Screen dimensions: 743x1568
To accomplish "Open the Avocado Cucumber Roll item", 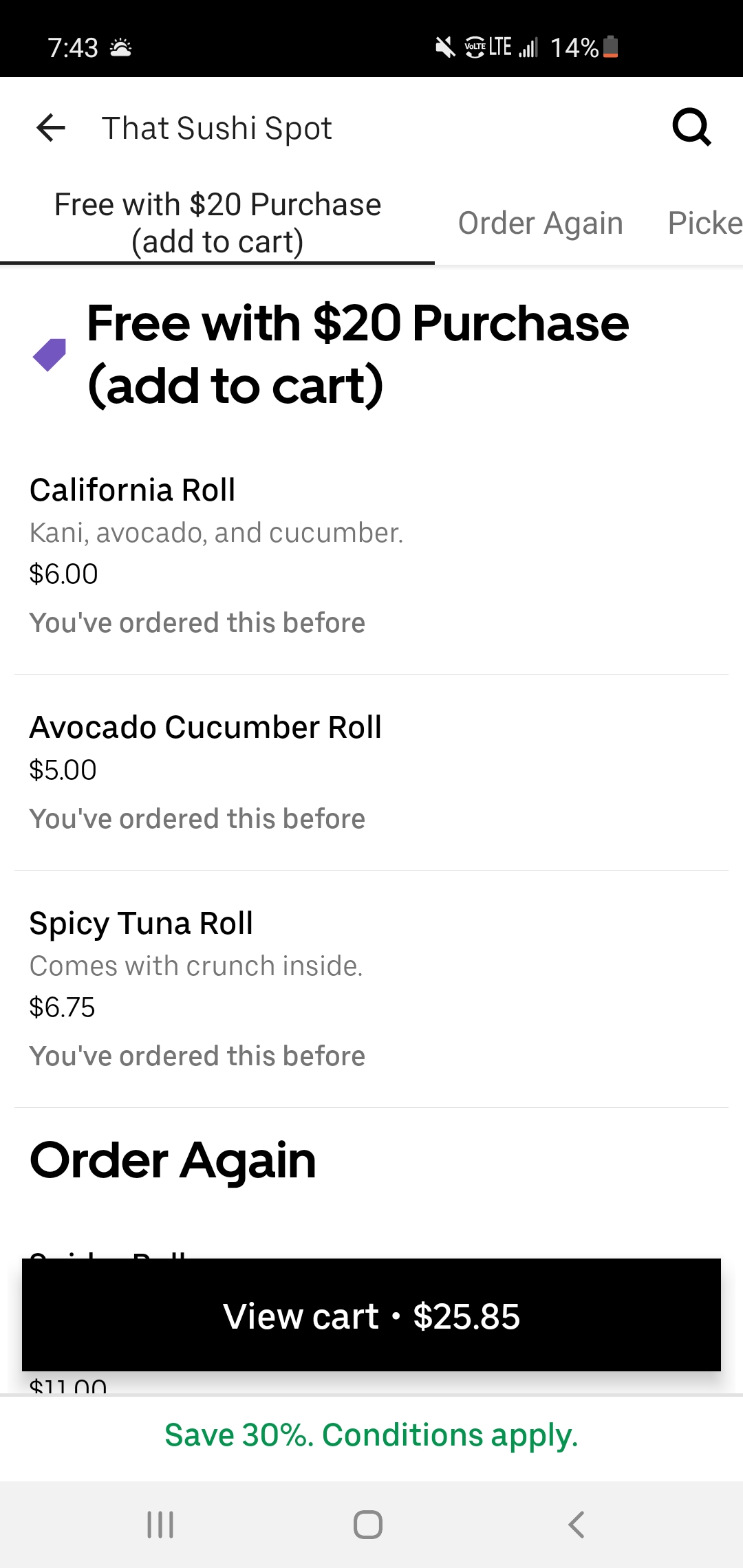I will click(x=371, y=773).
